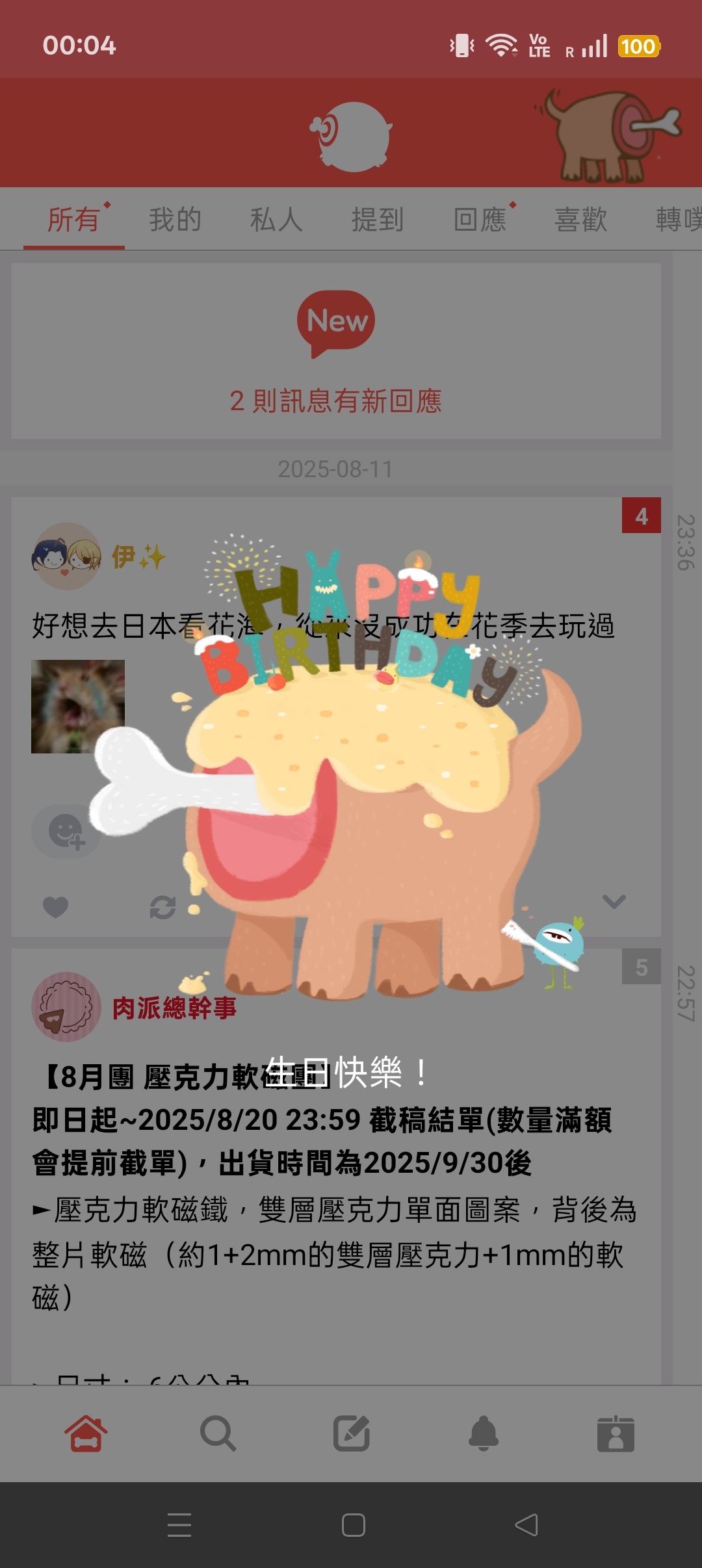Go to the home timeline tab

click(86, 1433)
